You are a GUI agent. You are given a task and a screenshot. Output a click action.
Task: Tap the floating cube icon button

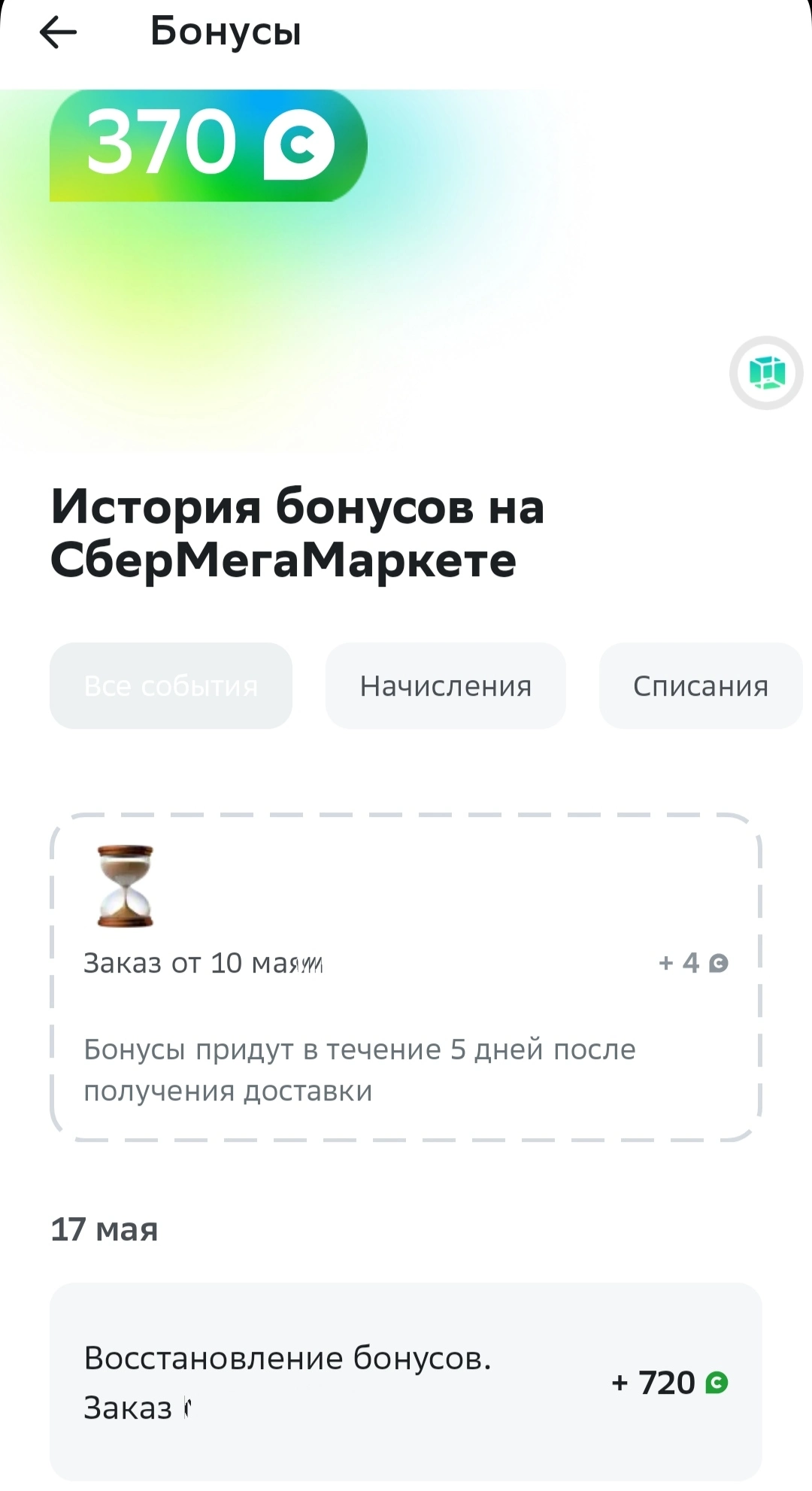coord(766,372)
